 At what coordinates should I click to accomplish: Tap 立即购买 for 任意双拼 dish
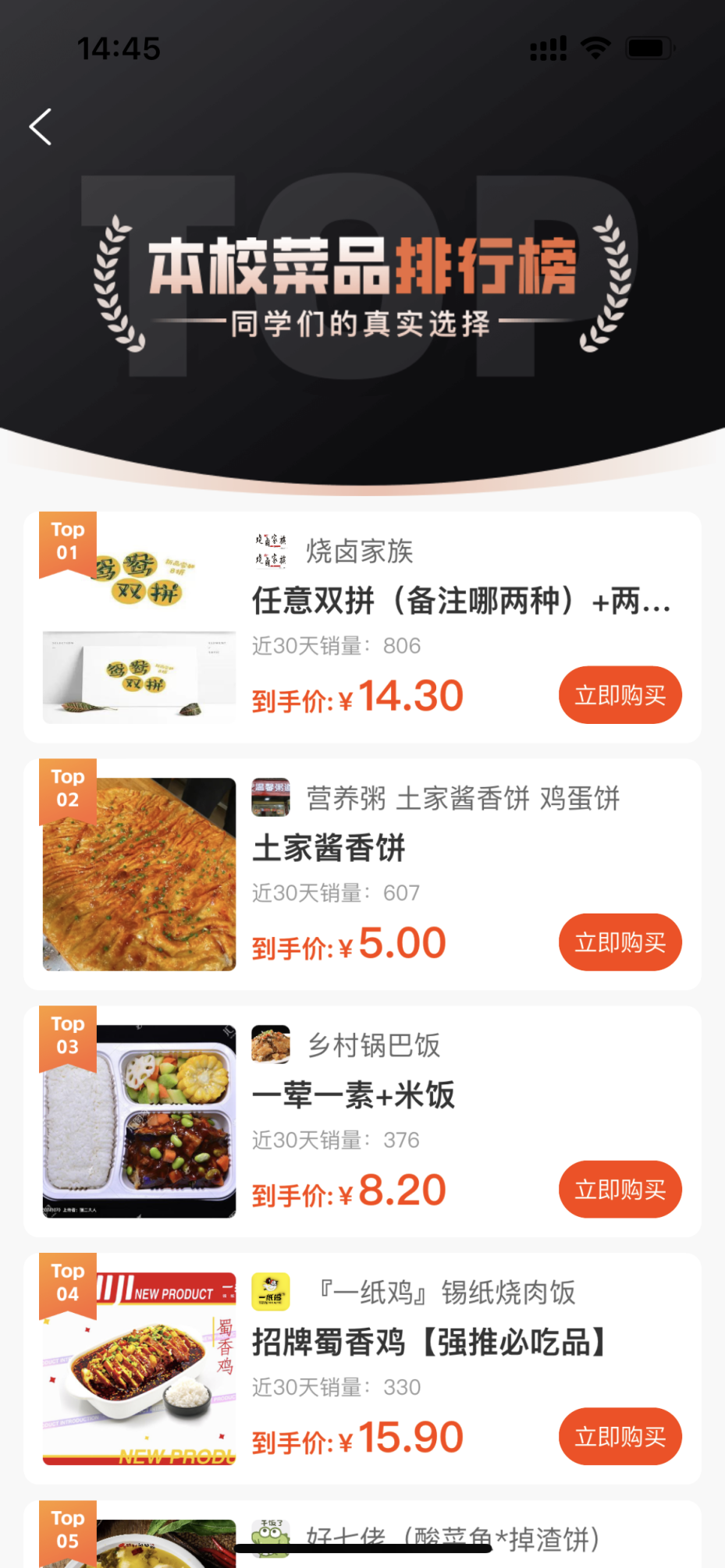pos(620,695)
